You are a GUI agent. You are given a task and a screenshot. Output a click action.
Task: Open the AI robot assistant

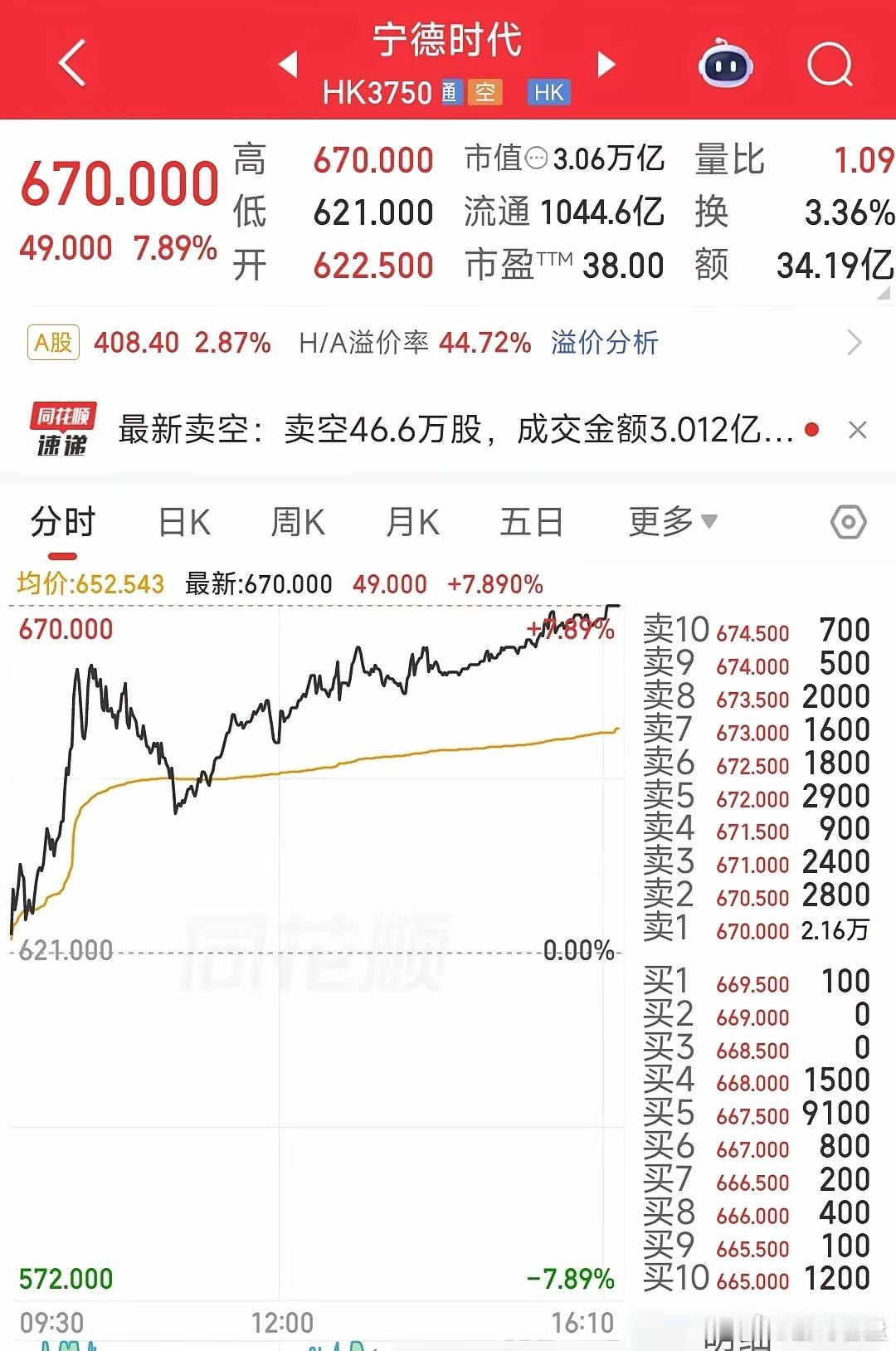click(726, 65)
